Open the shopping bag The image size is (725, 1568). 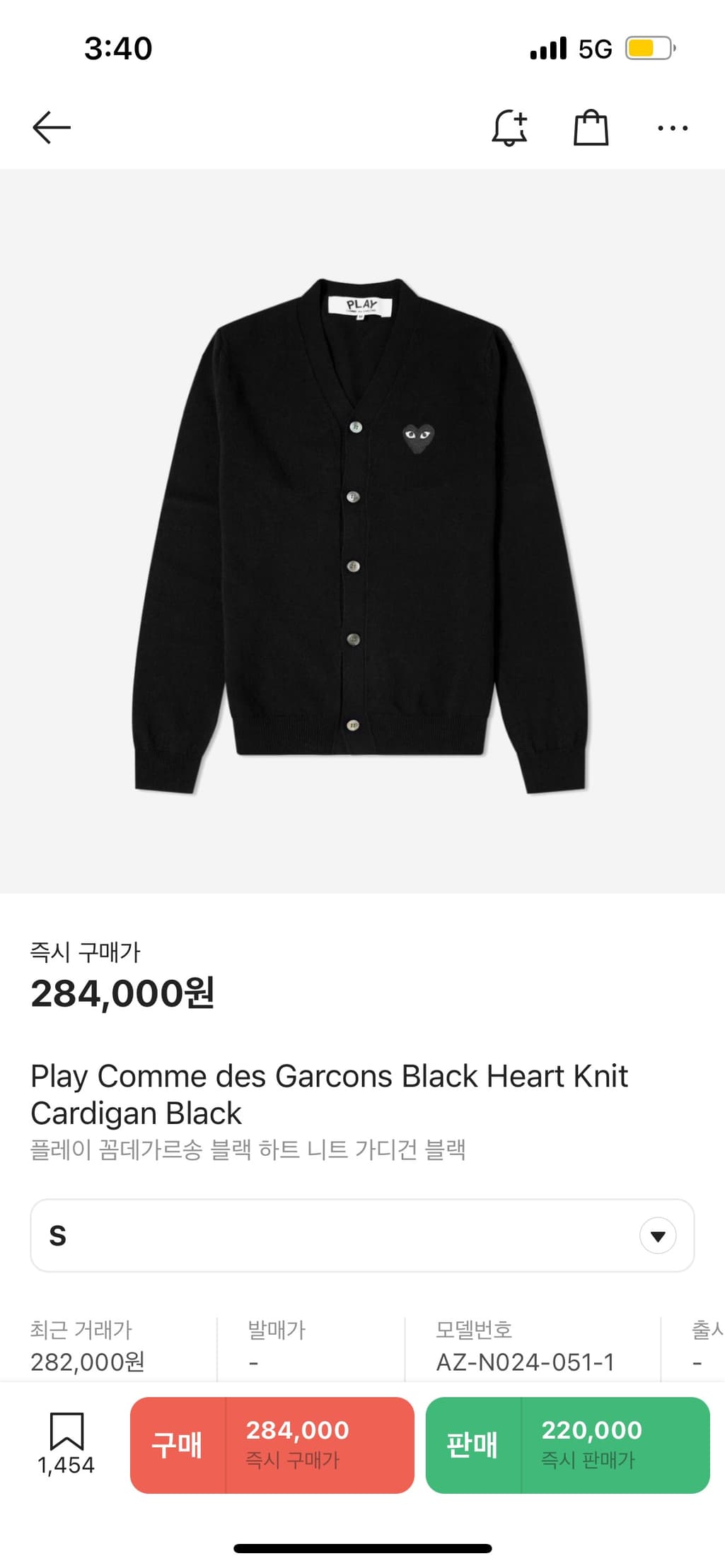591,128
